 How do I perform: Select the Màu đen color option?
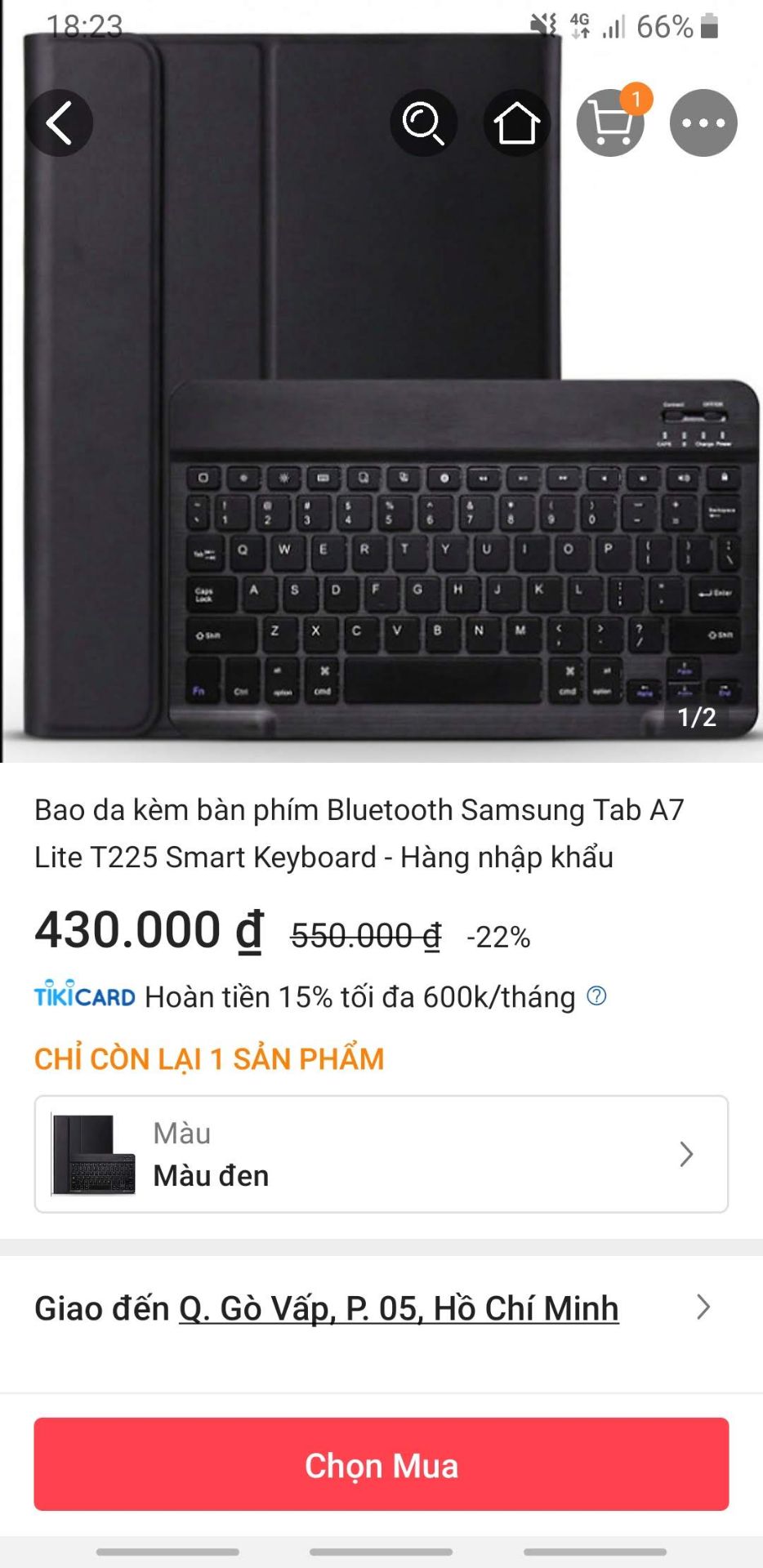coord(211,1175)
